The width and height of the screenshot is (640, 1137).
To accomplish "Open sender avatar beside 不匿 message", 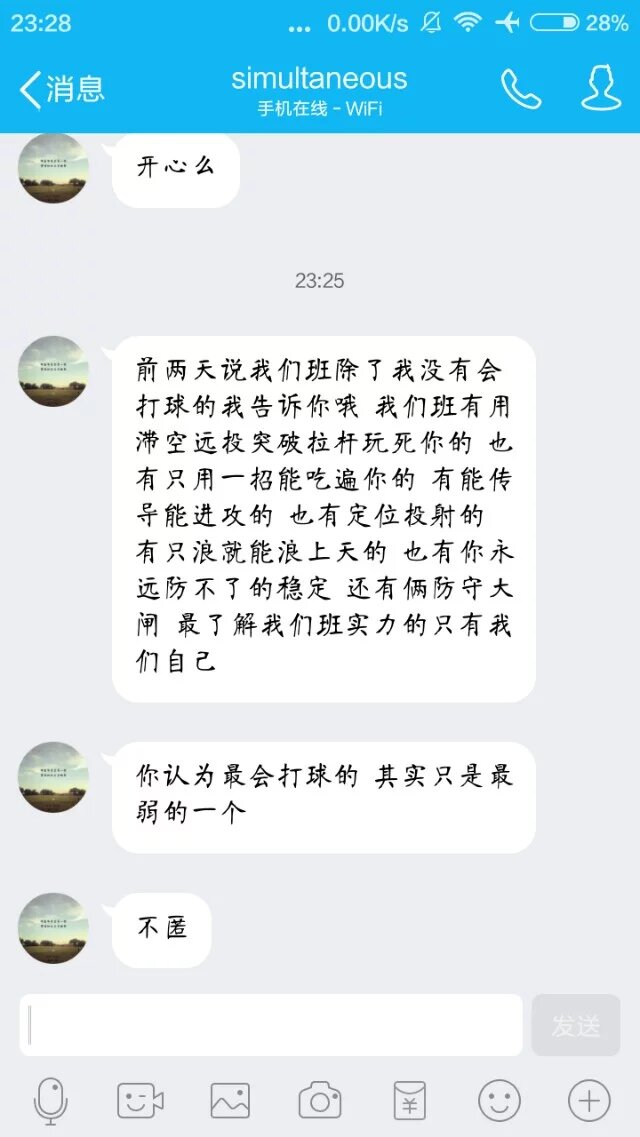I will coord(54,928).
